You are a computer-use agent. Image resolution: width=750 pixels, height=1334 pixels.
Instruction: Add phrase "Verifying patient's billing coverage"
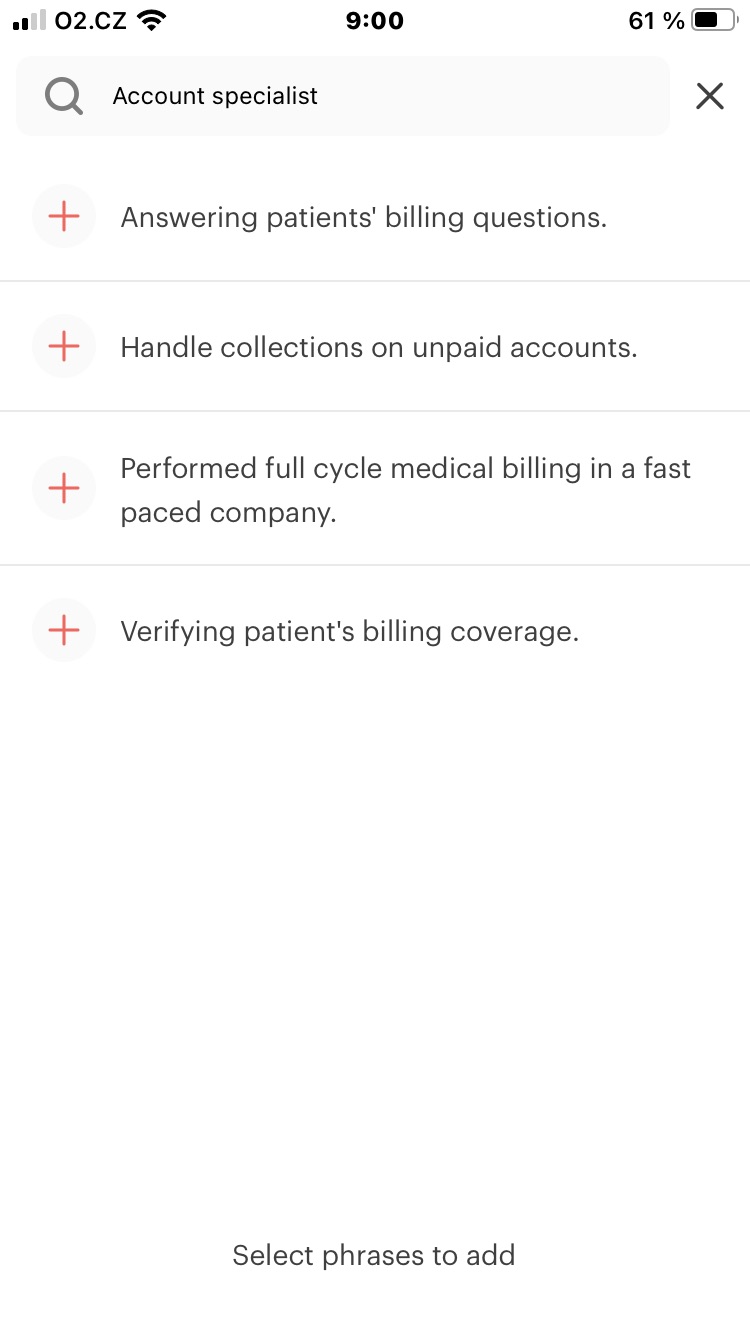pos(64,630)
